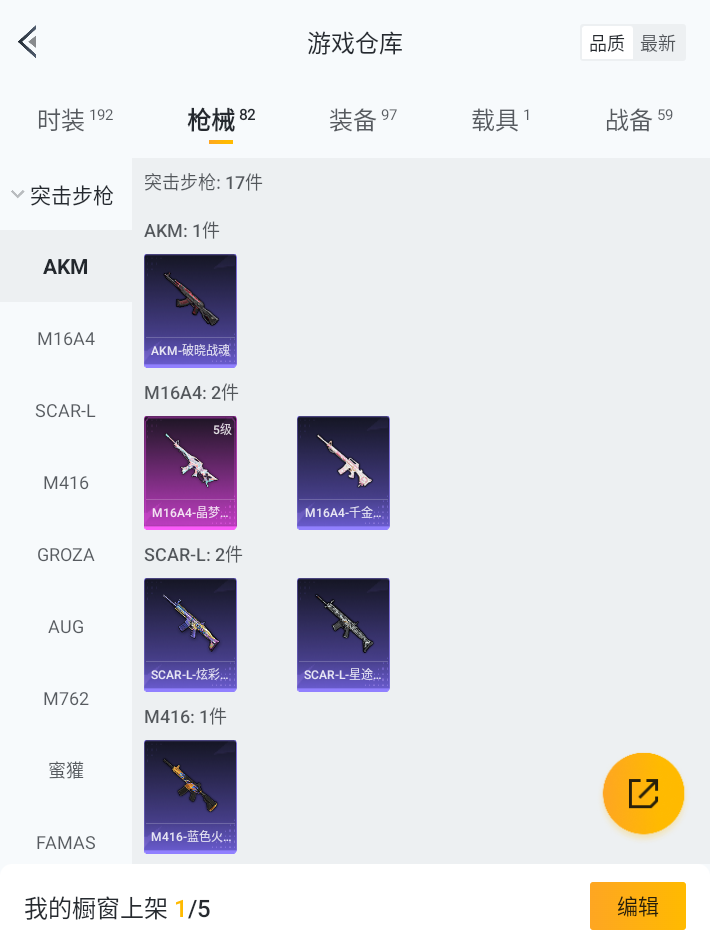This screenshot has width=710, height=948.
Task: Jump to AUG weapons
Action: pos(66,627)
